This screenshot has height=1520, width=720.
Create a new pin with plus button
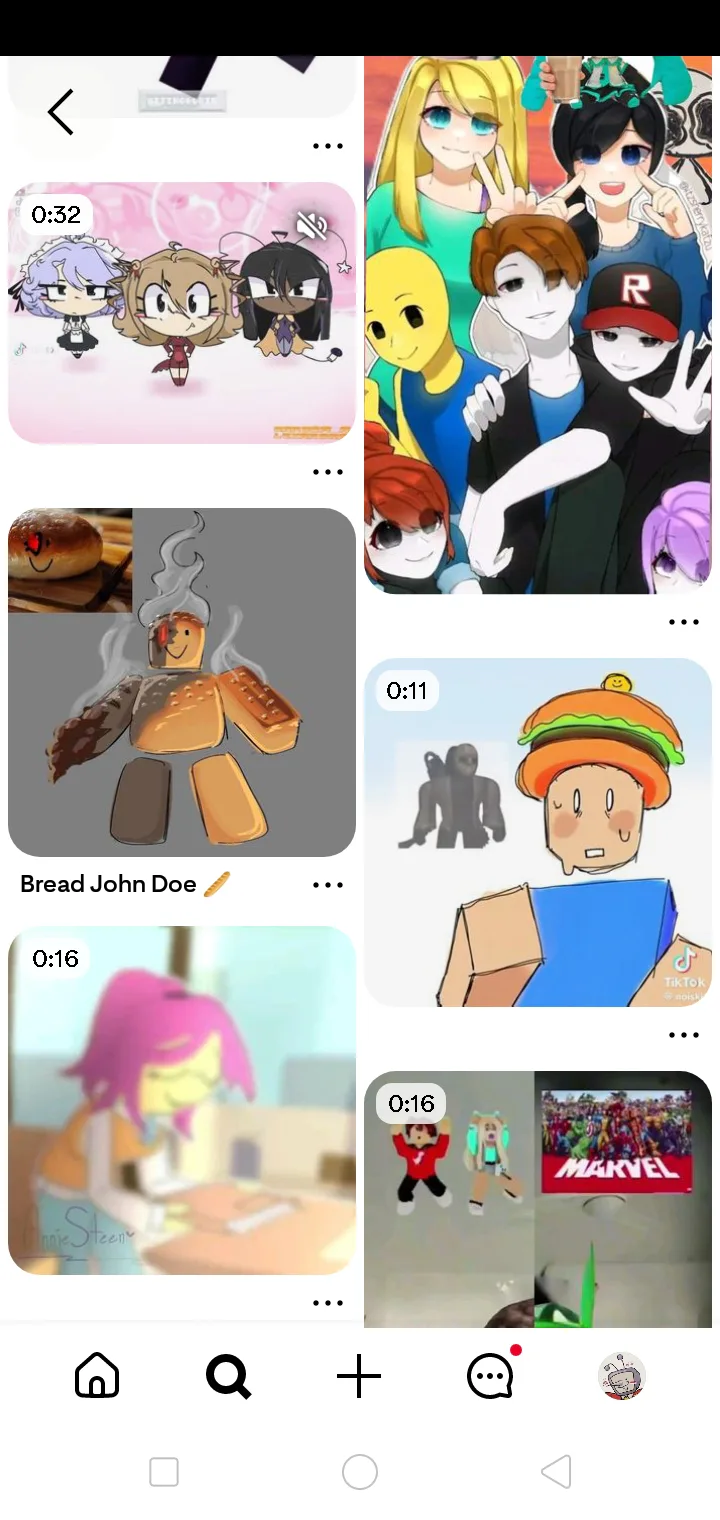(359, 1377)
